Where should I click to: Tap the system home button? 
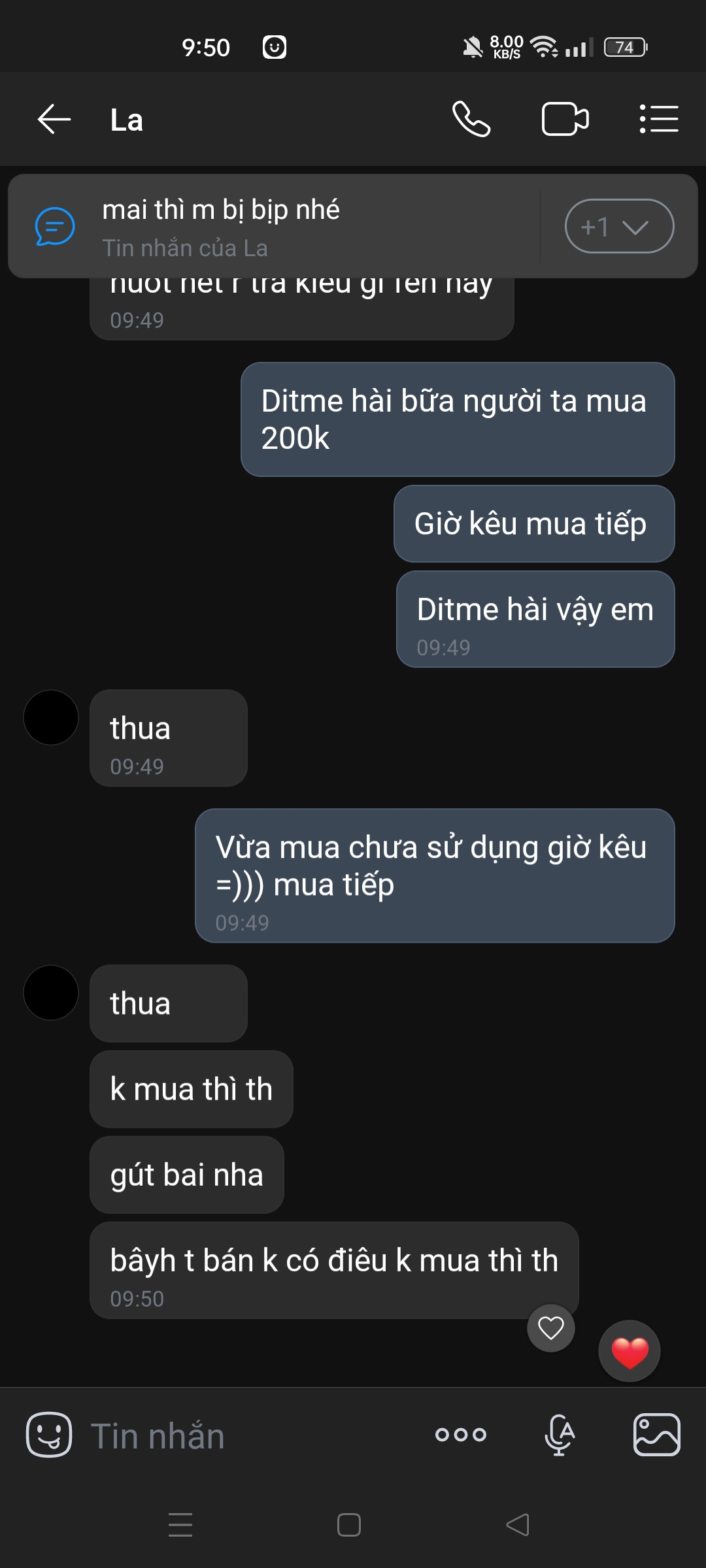point(349,1525)
